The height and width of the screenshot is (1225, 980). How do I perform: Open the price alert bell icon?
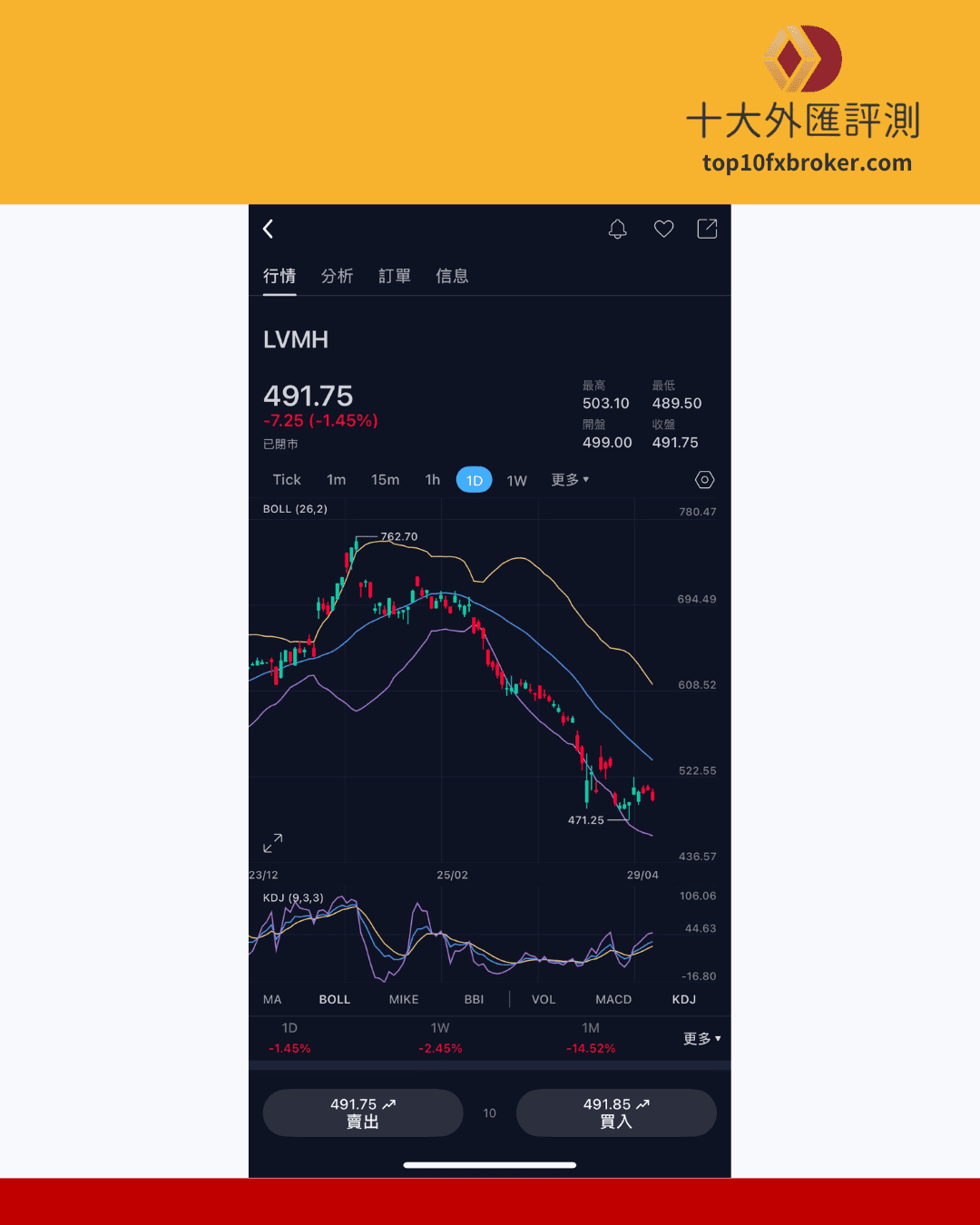618,229
